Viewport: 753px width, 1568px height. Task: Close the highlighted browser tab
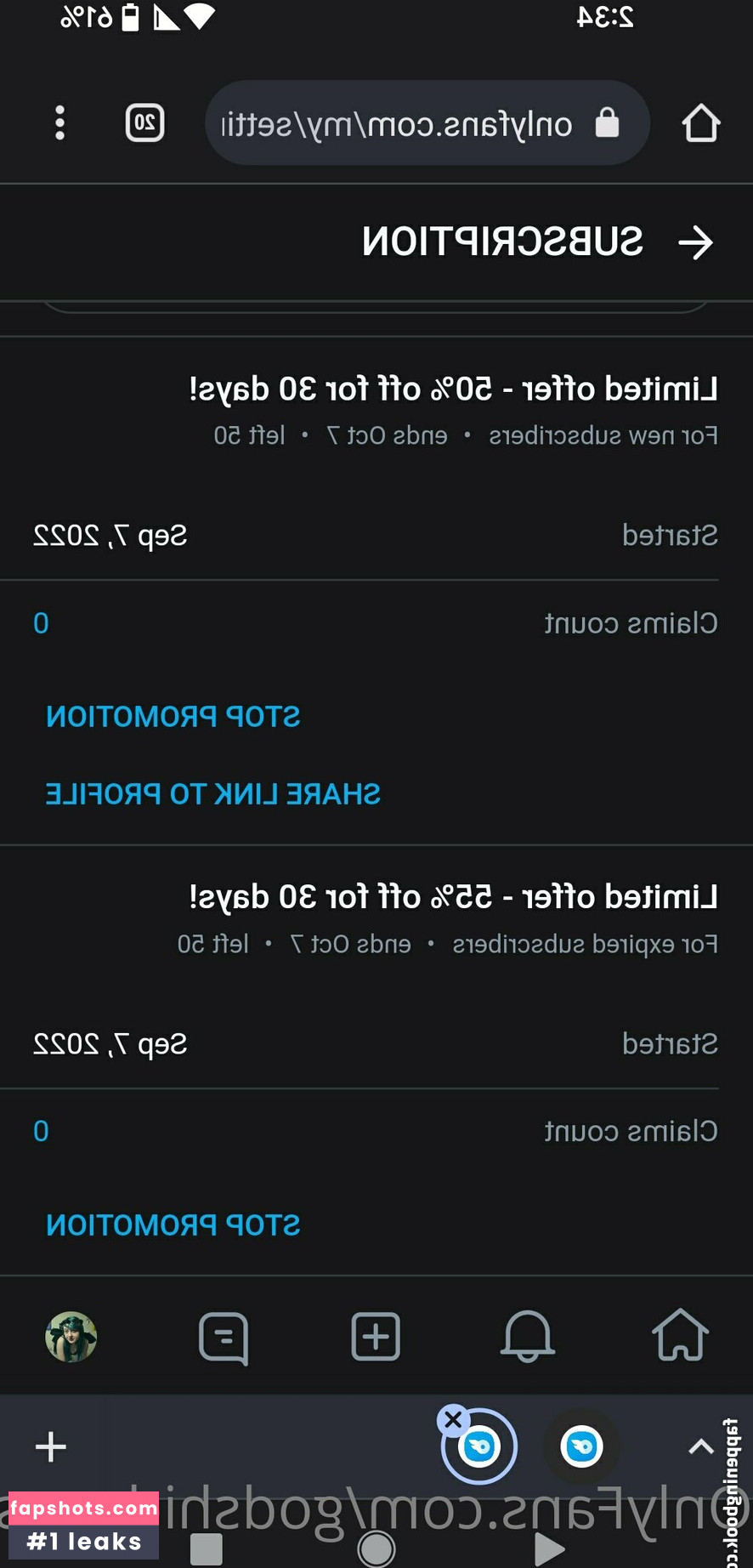pyautogui.click(x=454, y=1419)
